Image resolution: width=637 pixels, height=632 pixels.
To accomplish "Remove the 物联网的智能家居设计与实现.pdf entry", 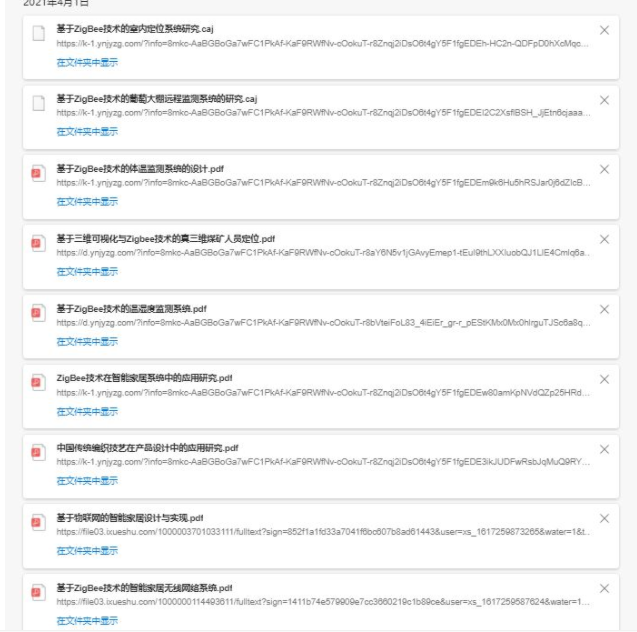I will click(604, 518).
